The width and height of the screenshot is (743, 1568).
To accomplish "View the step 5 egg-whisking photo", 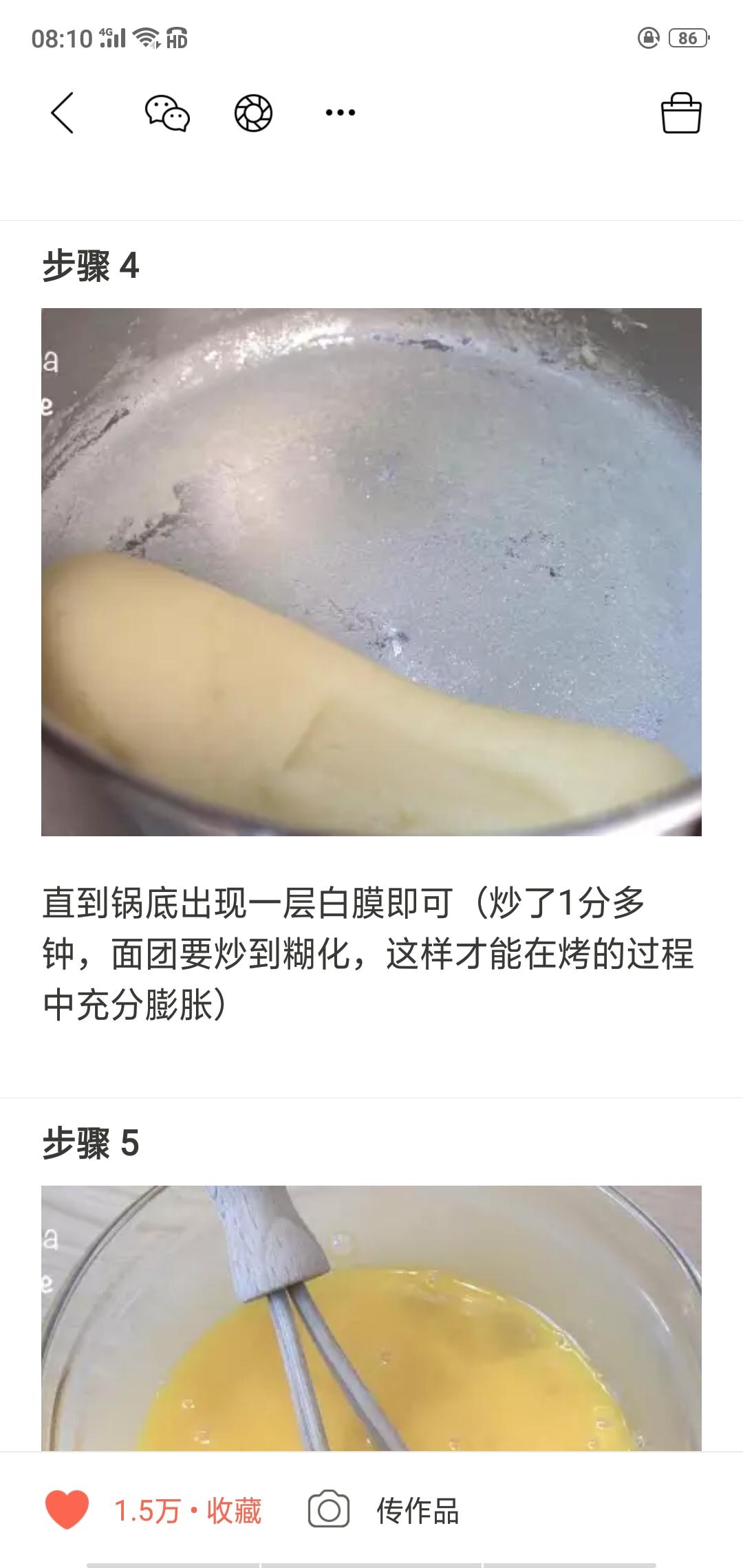I will point(371,1317).
